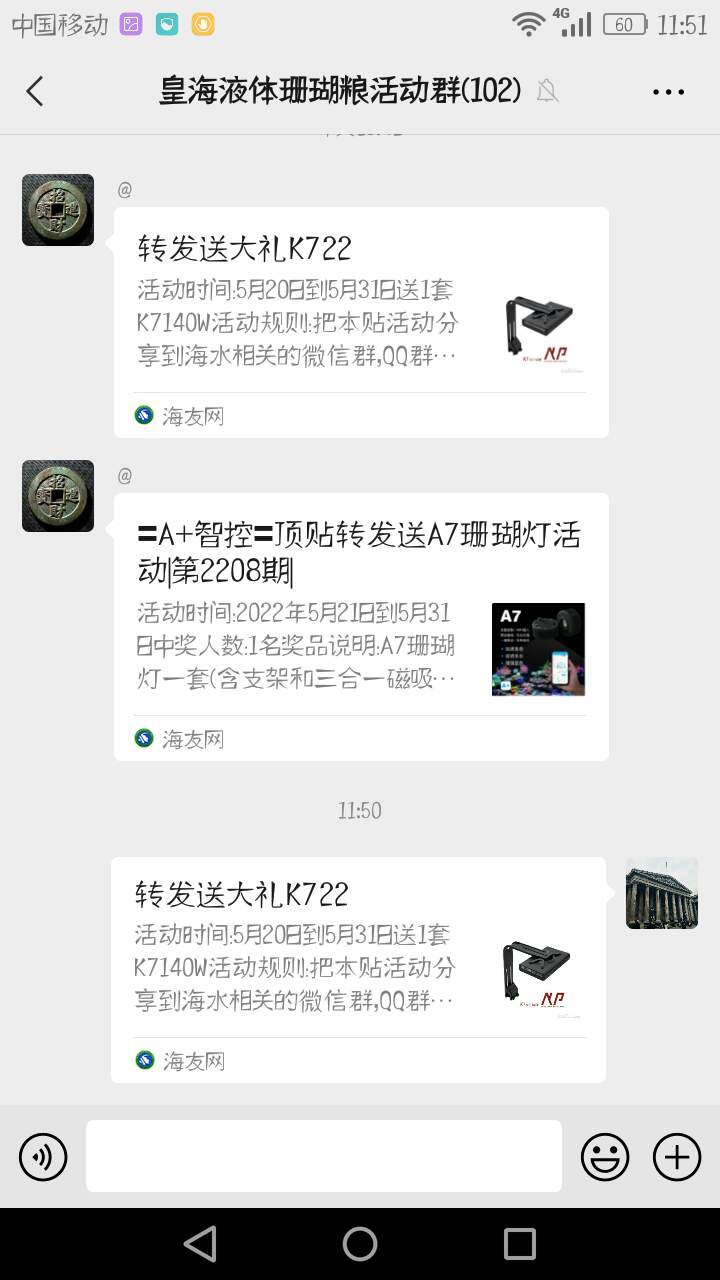Screen dimensions: 720x1280
Task: Open my sent 转发送大礼K722 link card
Action: (x=358, y=969)
